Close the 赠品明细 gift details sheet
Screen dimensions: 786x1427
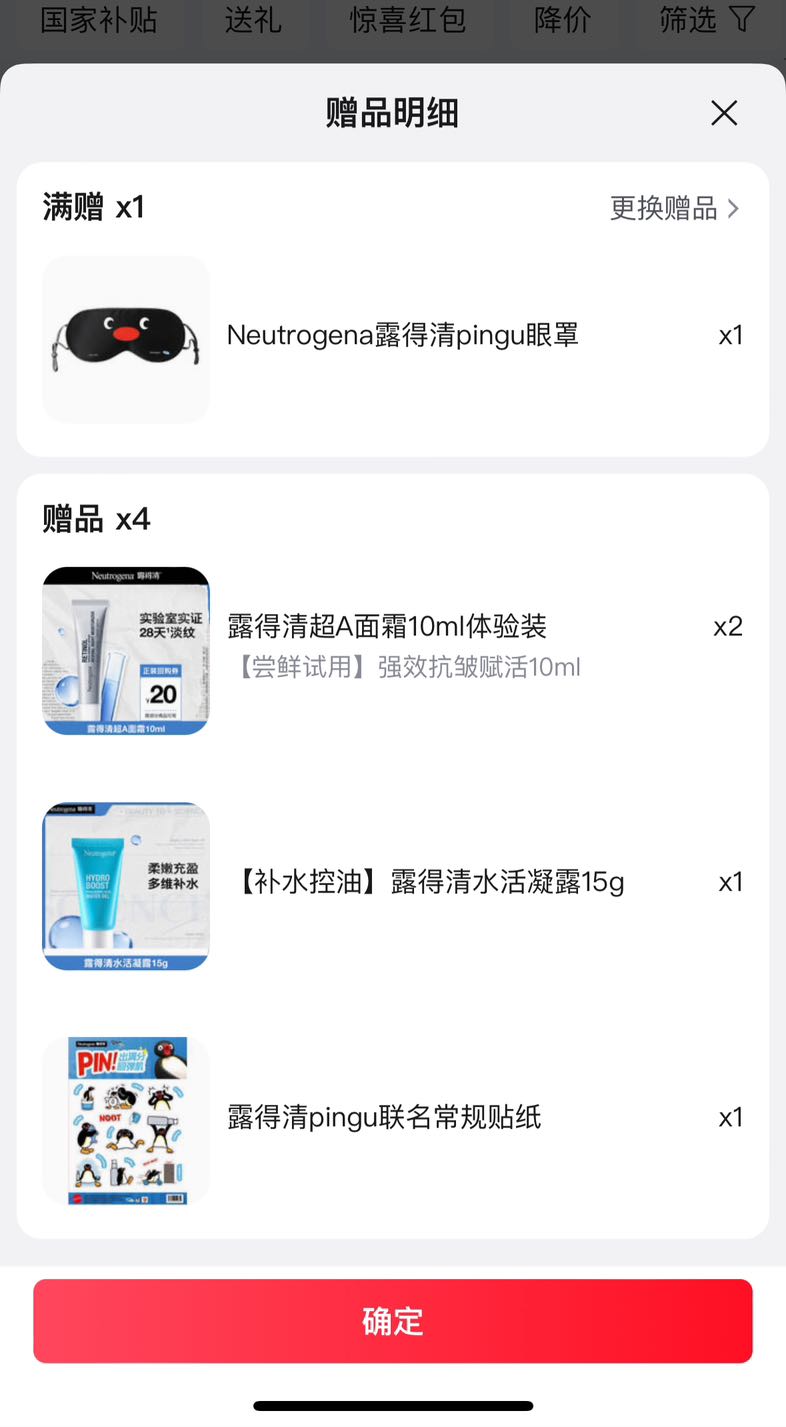point(724,113)
